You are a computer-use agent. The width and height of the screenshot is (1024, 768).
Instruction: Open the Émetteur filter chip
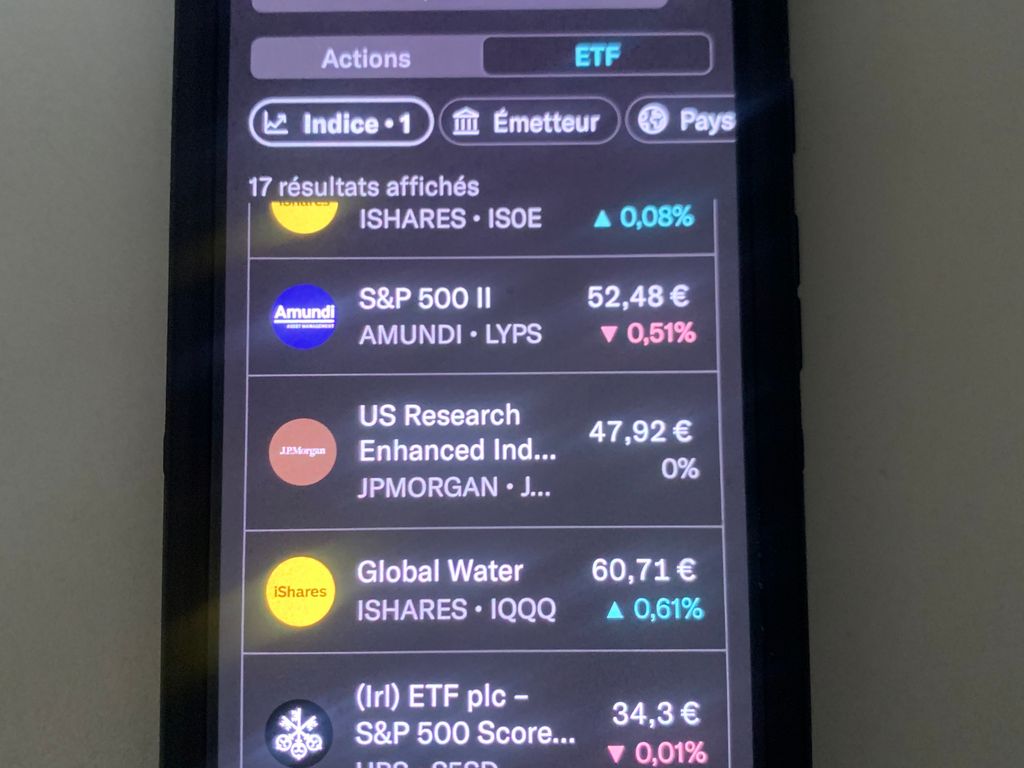coord(527,123)
